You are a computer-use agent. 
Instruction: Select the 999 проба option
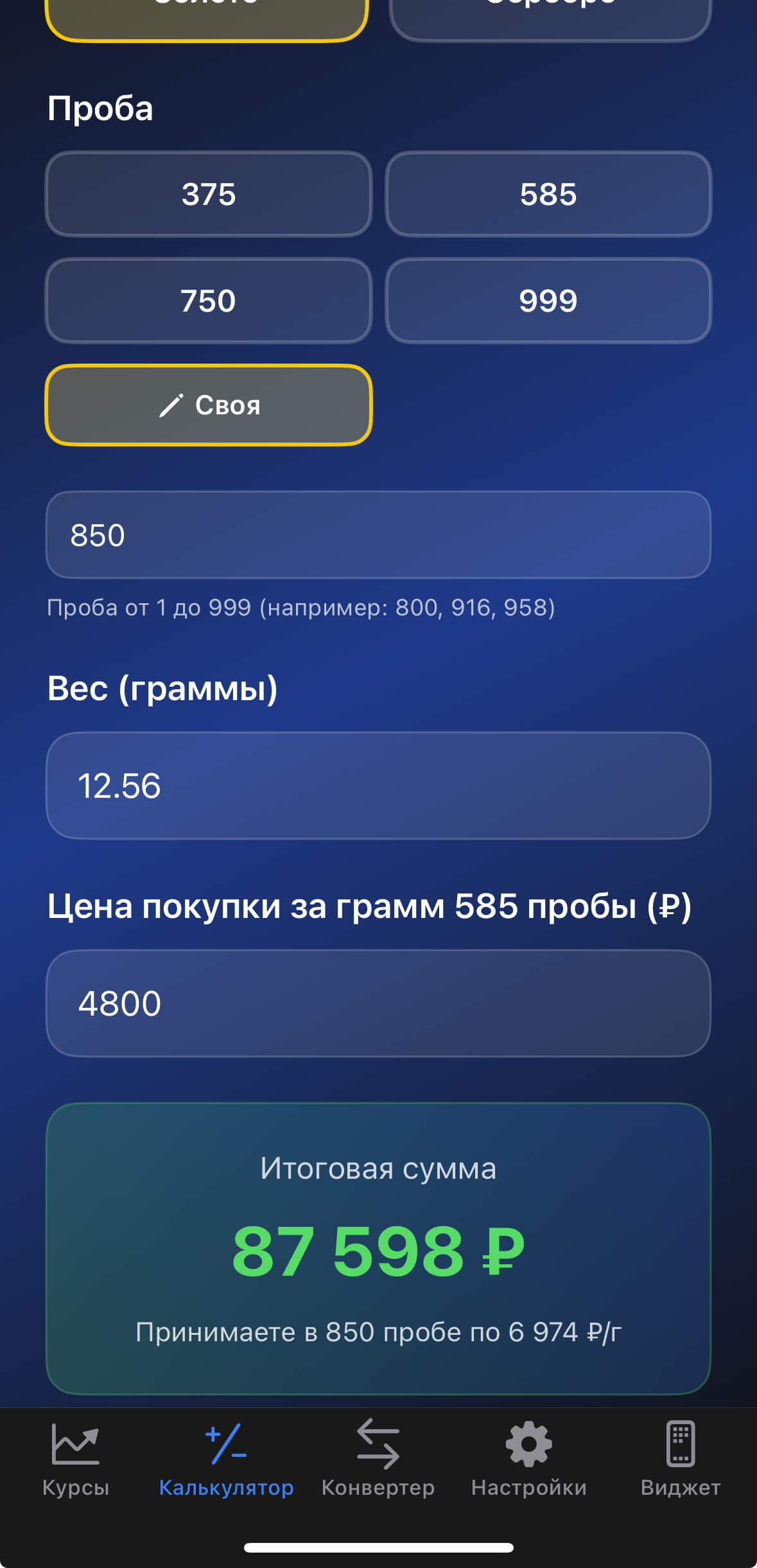[549, 301]
